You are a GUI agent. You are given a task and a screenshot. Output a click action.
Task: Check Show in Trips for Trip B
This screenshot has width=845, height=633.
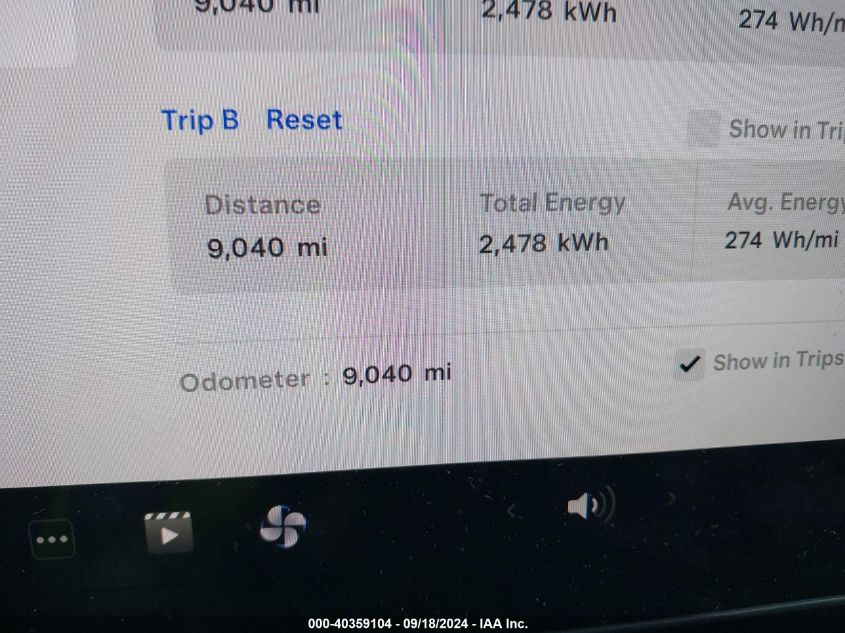[704, 129]
